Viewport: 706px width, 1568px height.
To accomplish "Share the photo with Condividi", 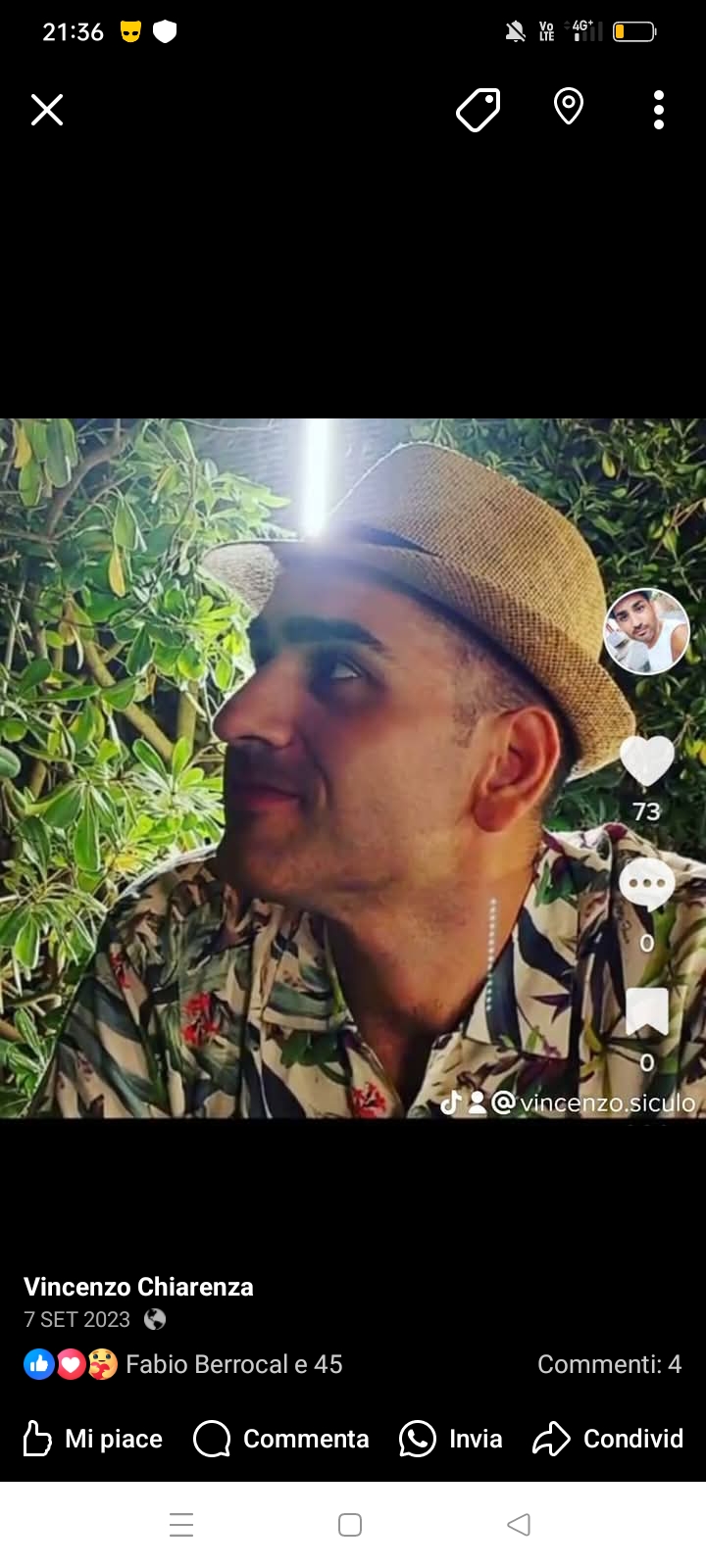I will point(609,1439).
